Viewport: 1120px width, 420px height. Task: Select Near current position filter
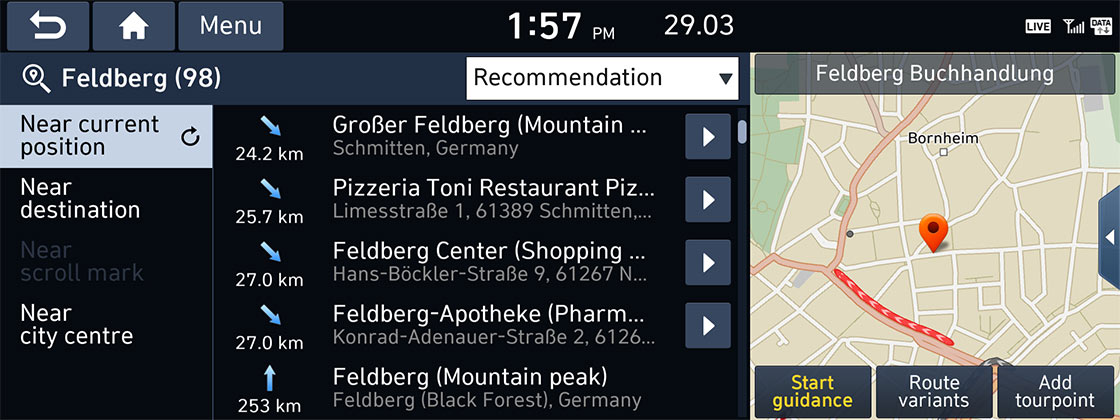pos(105,136)
